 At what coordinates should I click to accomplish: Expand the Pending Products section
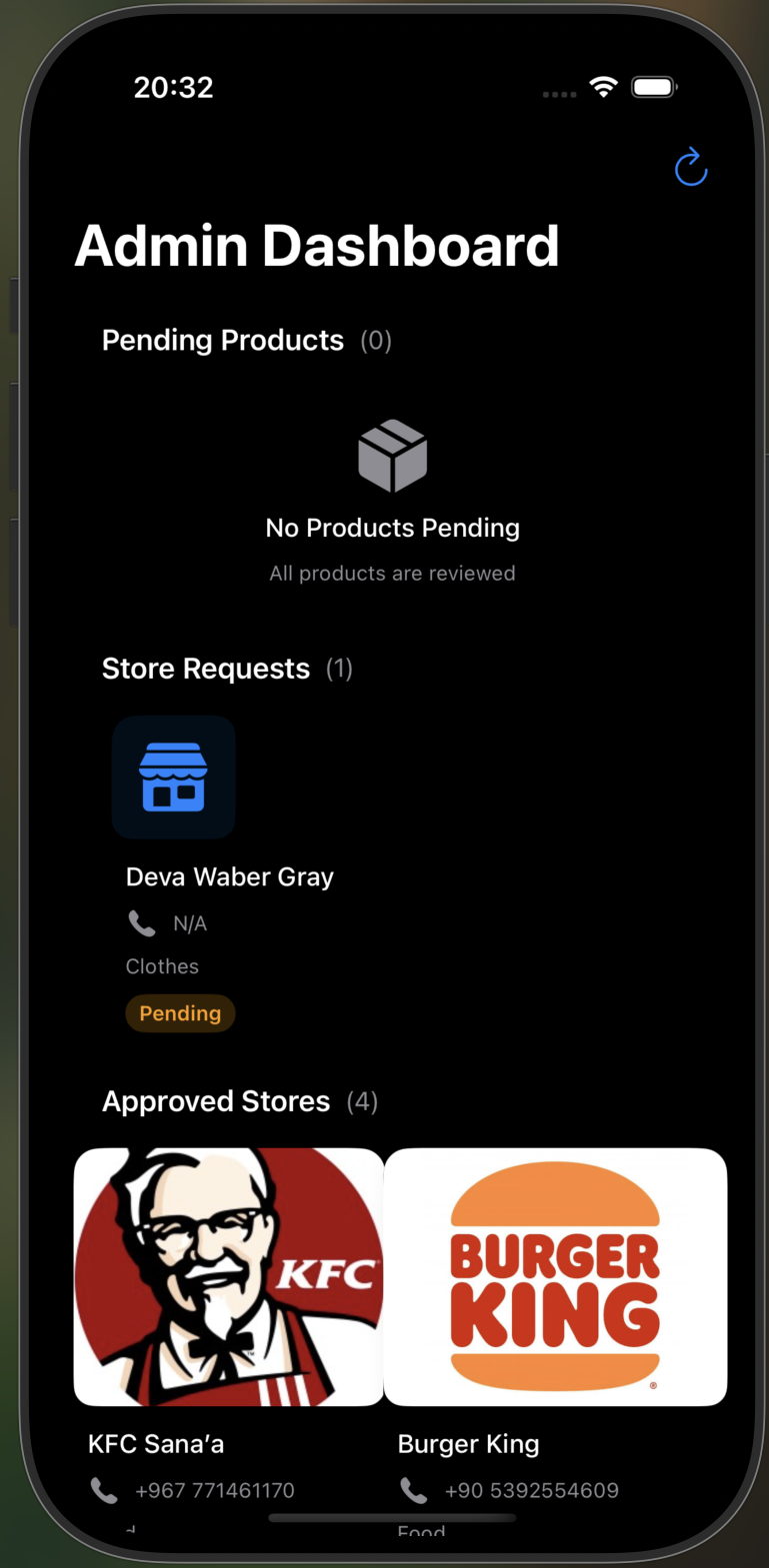pyautogui.click(x=222, y=340)
